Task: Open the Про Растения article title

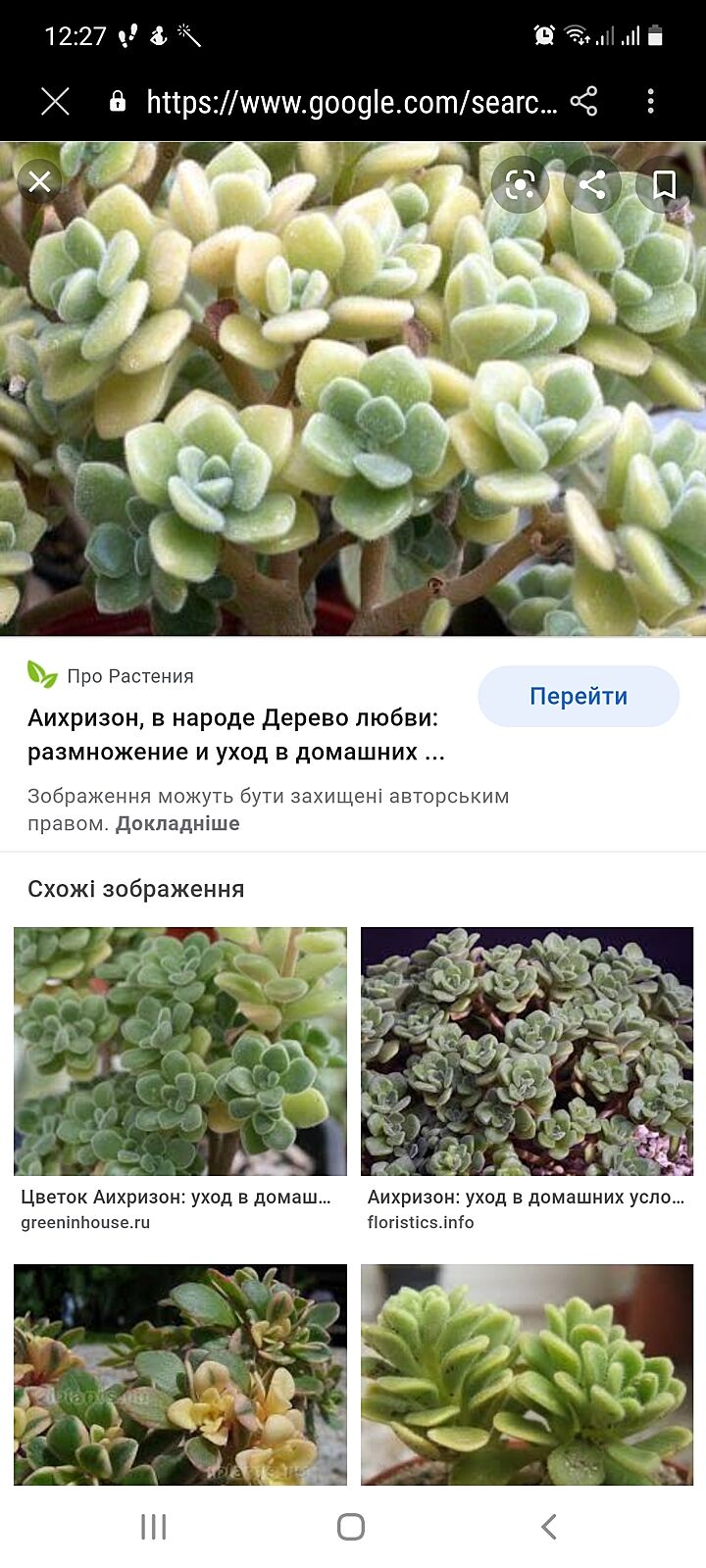Action: pyautogui.click(x=235, y=735)
